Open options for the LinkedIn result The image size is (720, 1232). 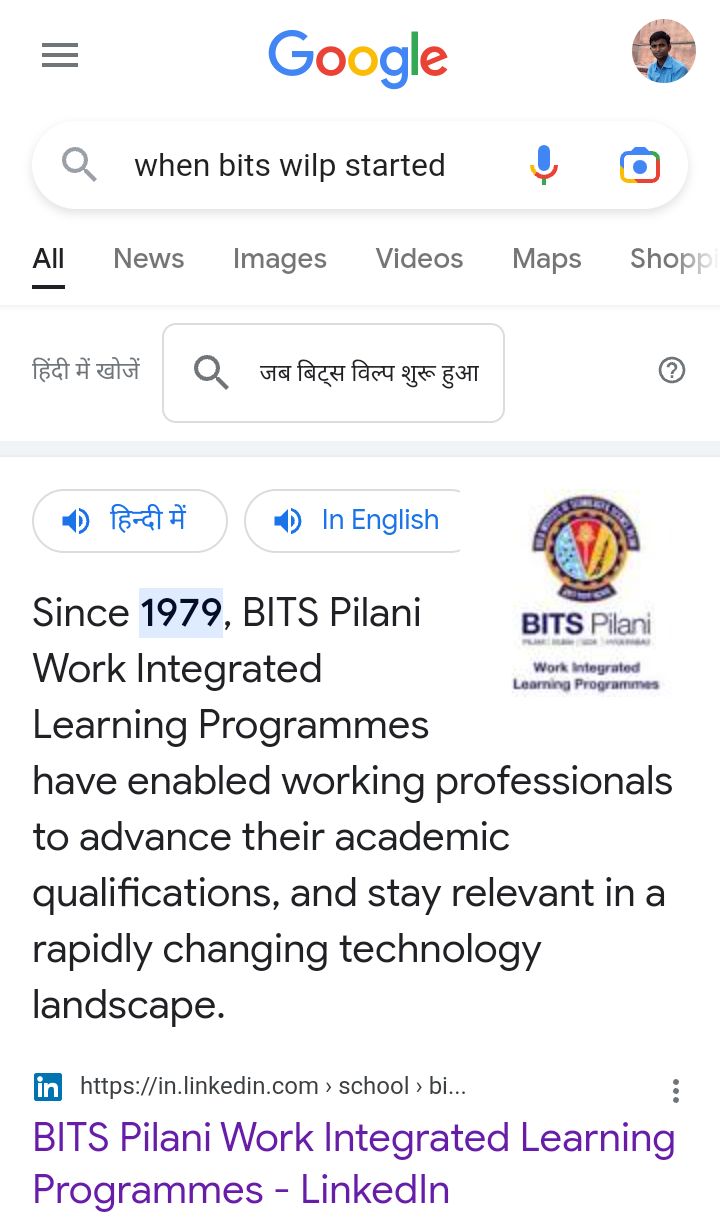point(676,1090)
